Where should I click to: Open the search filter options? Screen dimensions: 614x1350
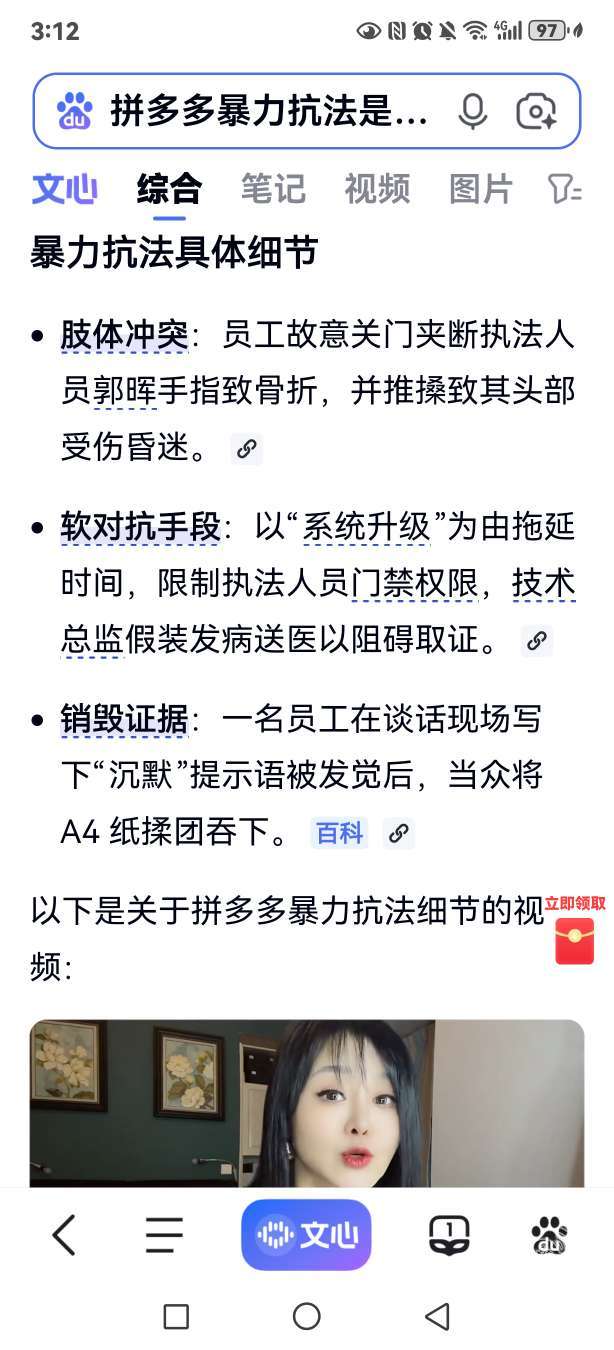click(x=565, y=188)
